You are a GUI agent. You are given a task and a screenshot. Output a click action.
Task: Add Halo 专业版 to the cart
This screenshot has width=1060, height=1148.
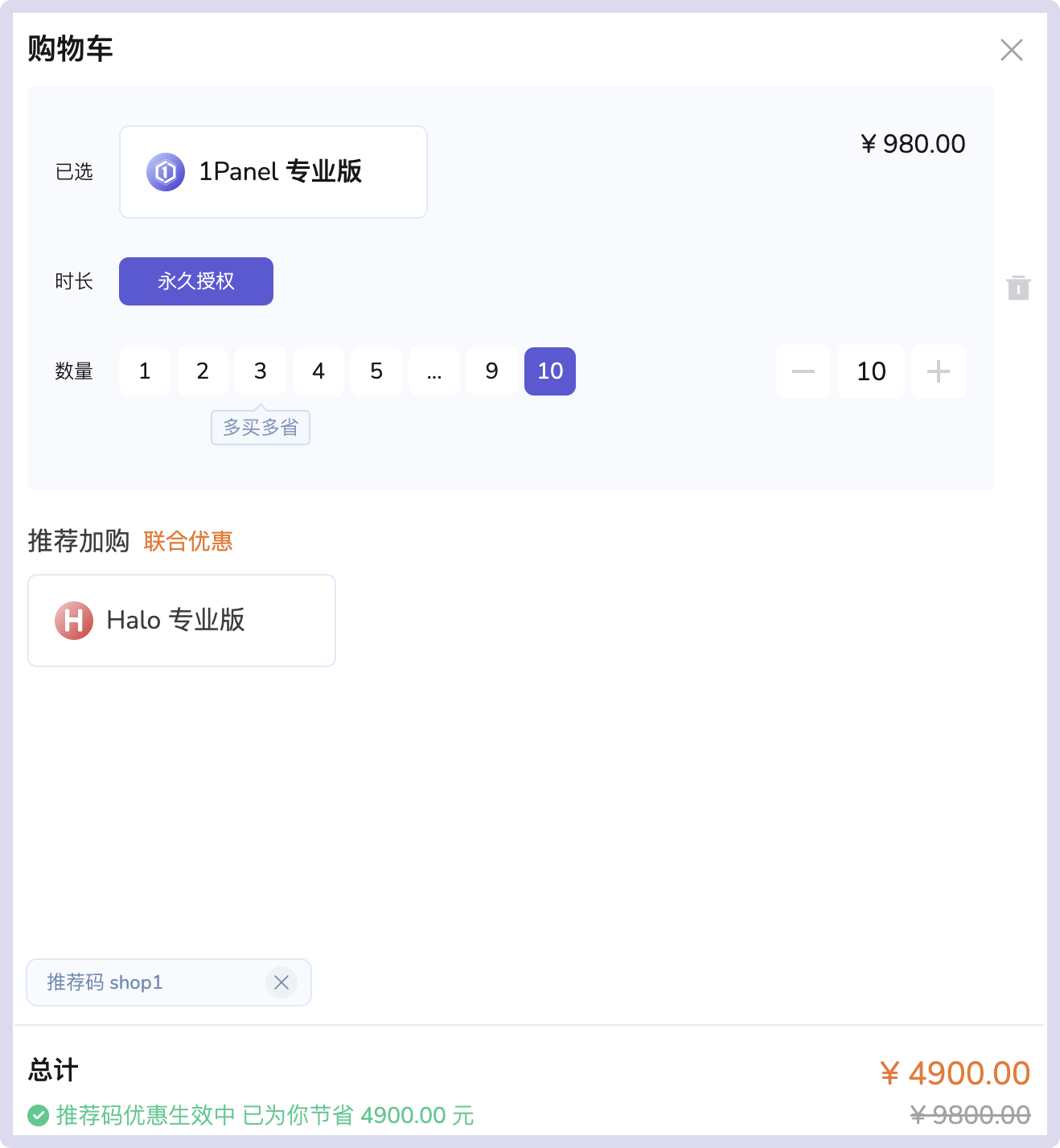pos(182,621)
